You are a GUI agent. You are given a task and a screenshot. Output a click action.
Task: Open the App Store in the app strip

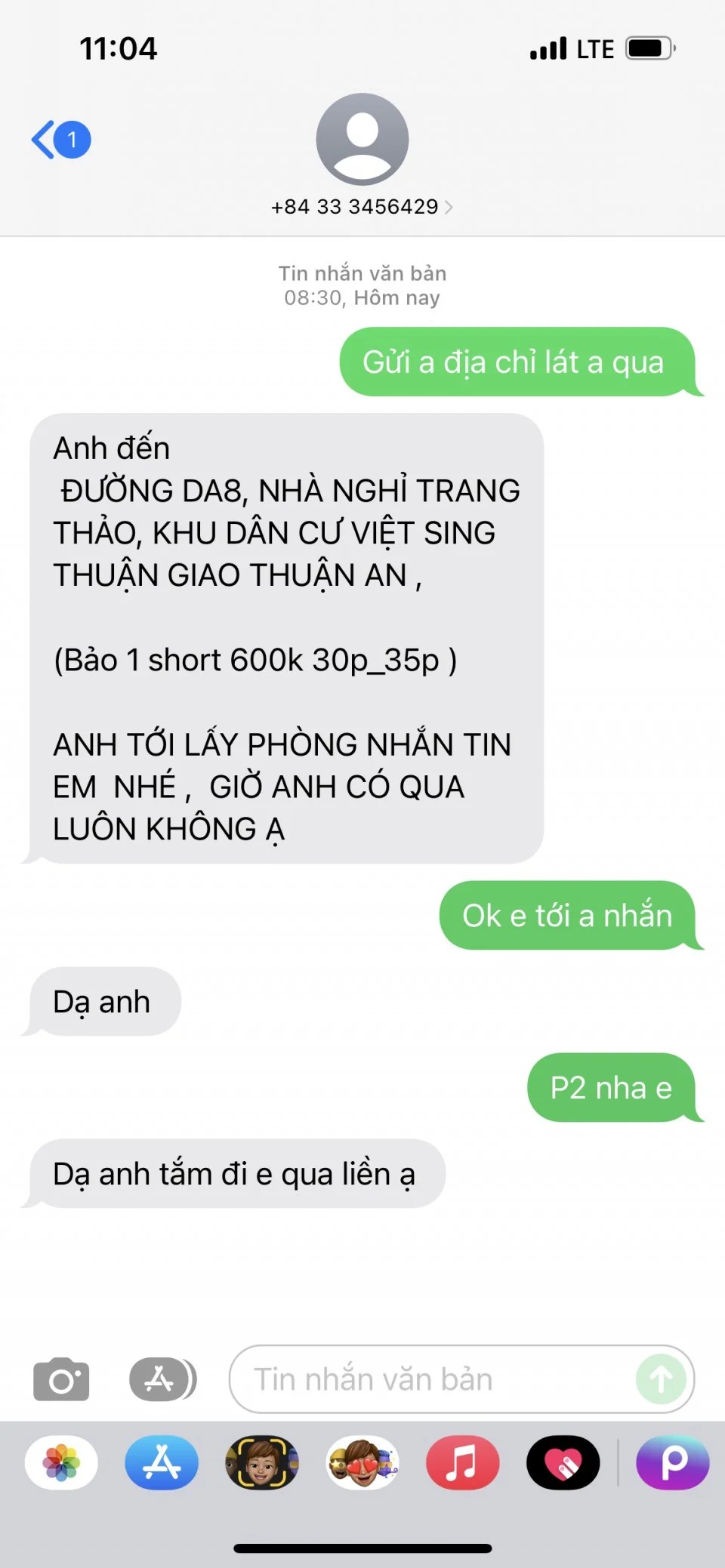pos(162,1462)
